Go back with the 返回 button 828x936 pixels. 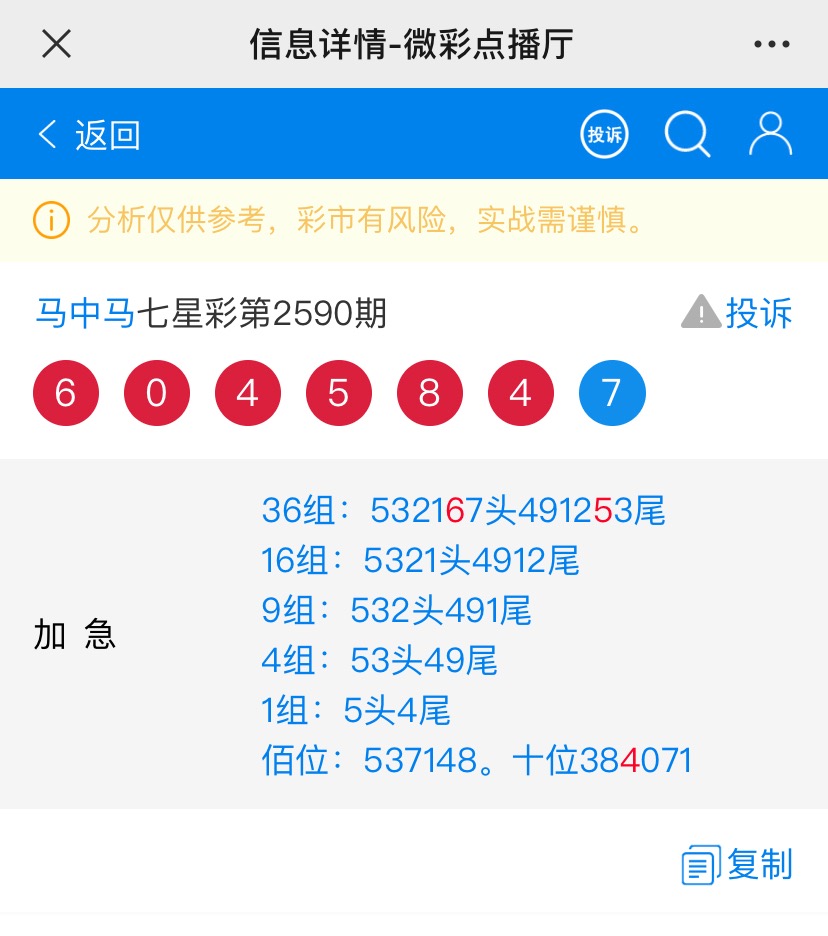pyautogui.click(x=88, y=134)
